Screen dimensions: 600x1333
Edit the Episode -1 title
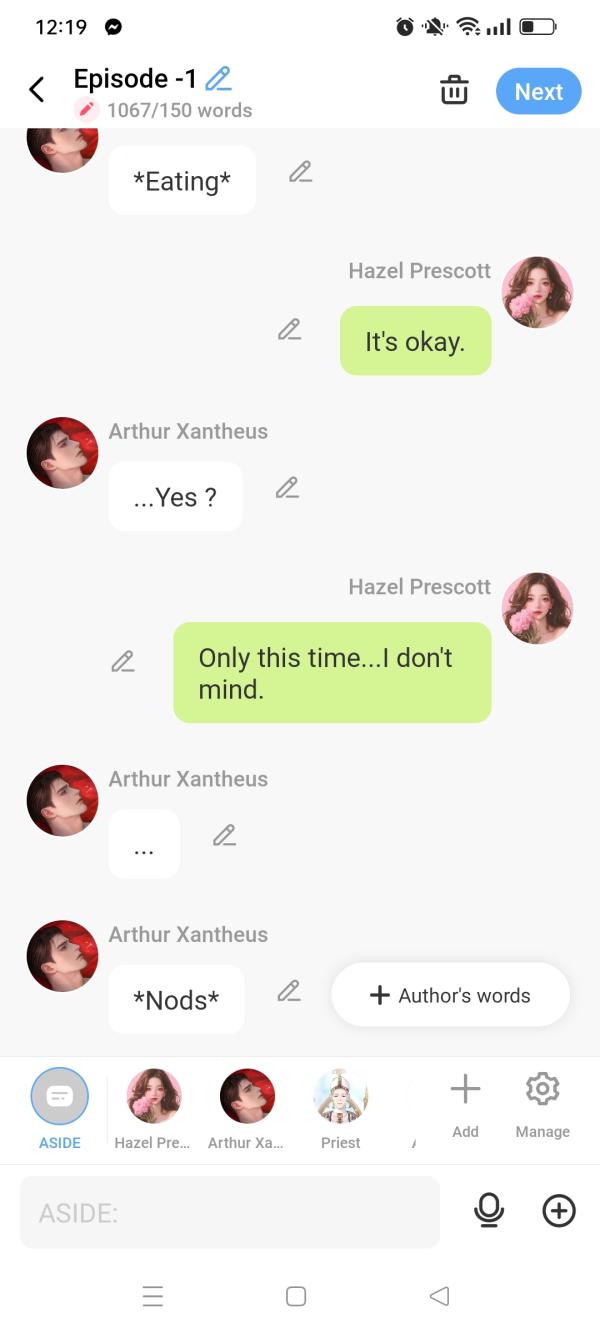click(218, 78)
